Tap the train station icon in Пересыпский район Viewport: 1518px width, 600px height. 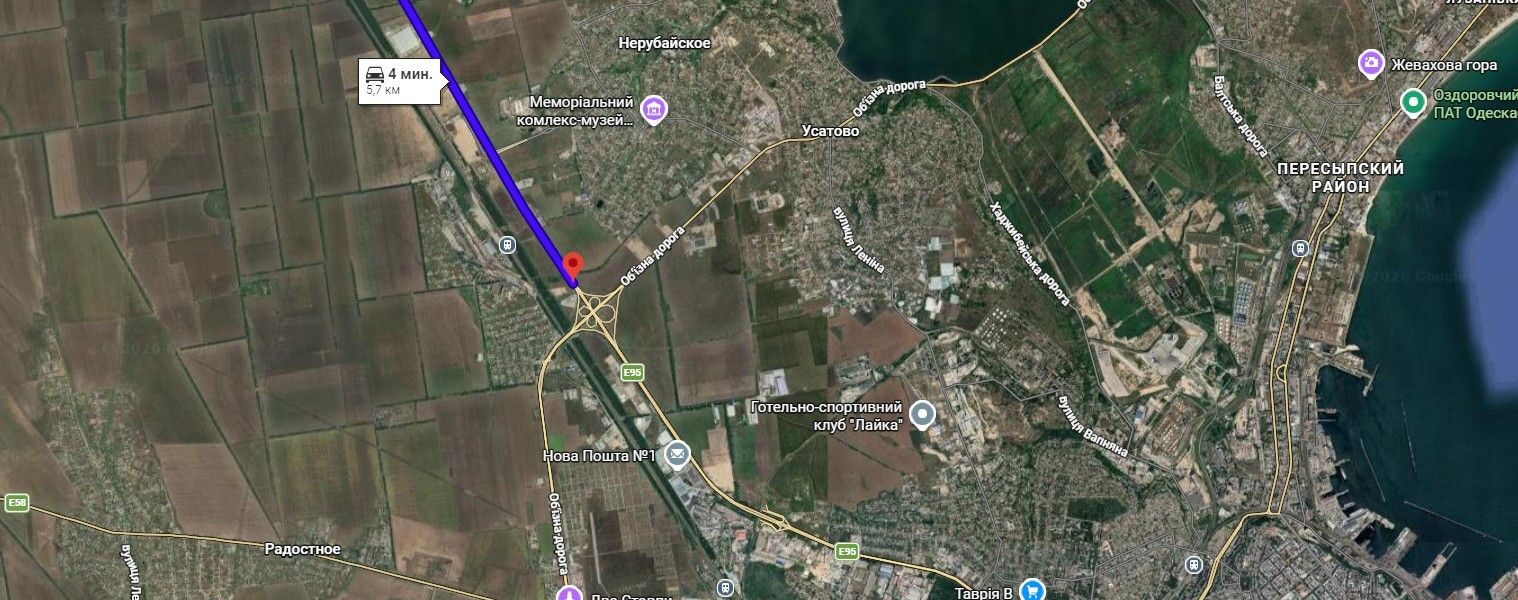click(x=1301, y=247)
